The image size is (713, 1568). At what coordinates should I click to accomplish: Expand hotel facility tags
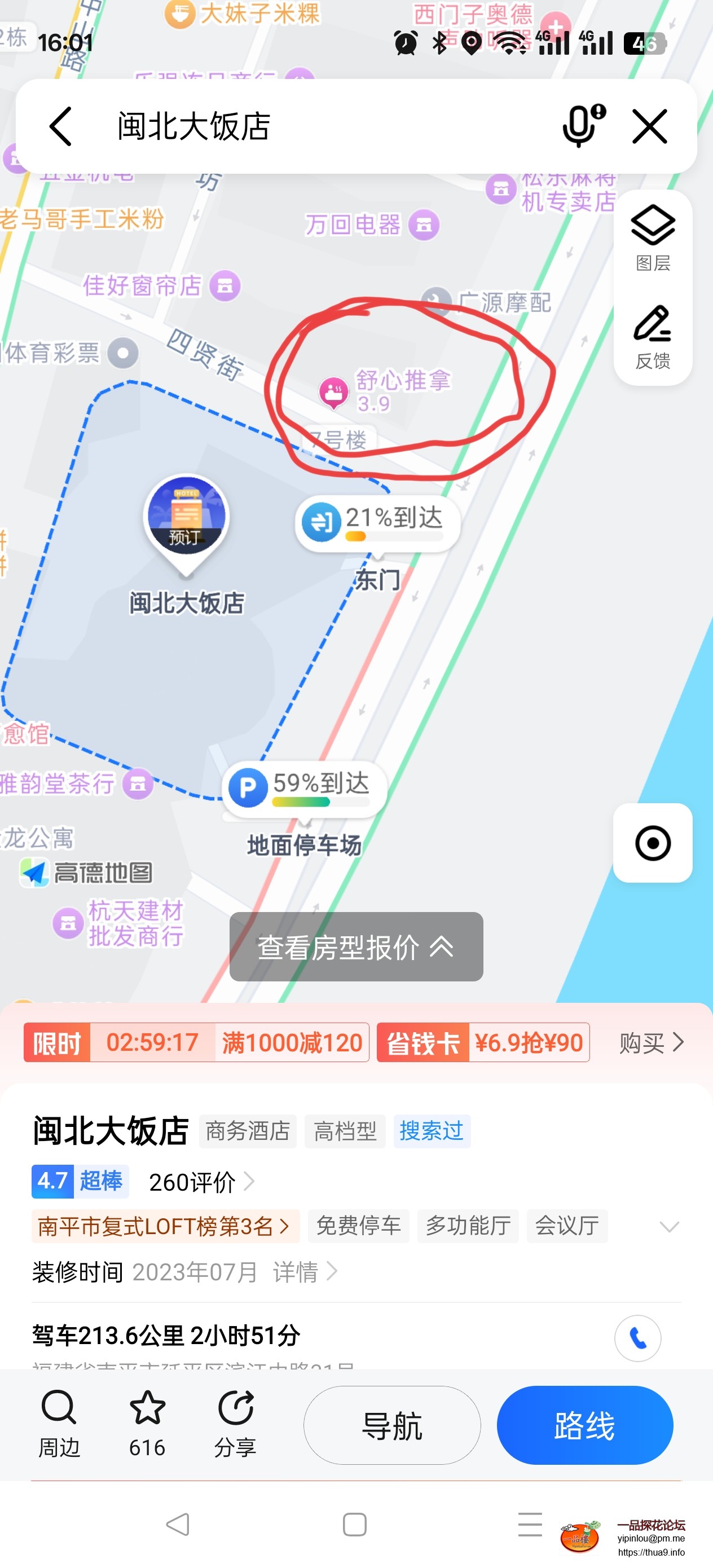[x=669, y=1227]
